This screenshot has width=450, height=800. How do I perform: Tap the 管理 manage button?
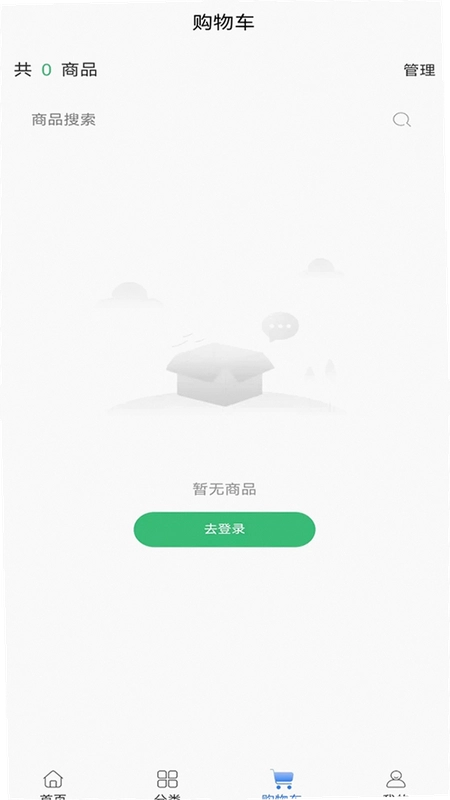[x=419, y=70]
